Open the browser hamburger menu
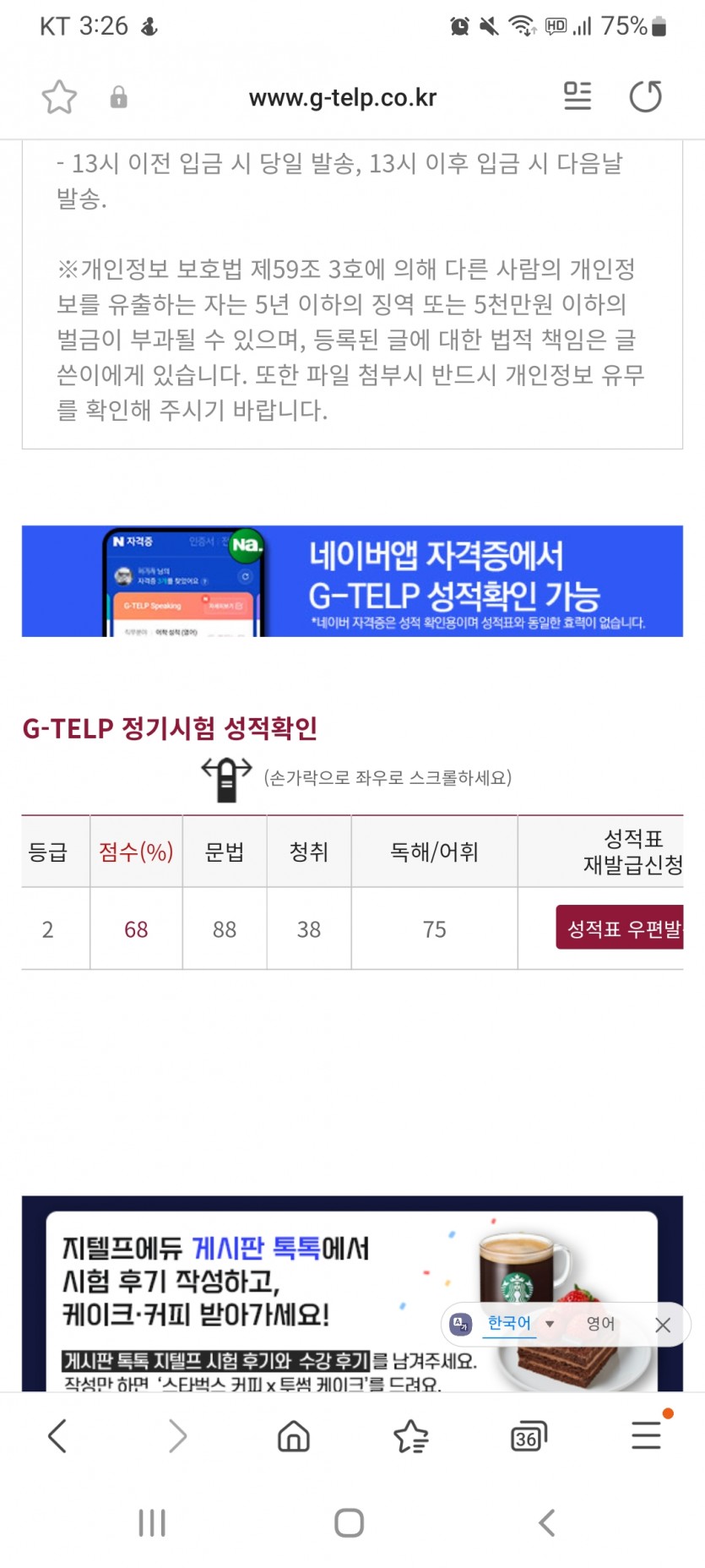This screenshot has height=1568, width=705. [x=646, y=1435]
